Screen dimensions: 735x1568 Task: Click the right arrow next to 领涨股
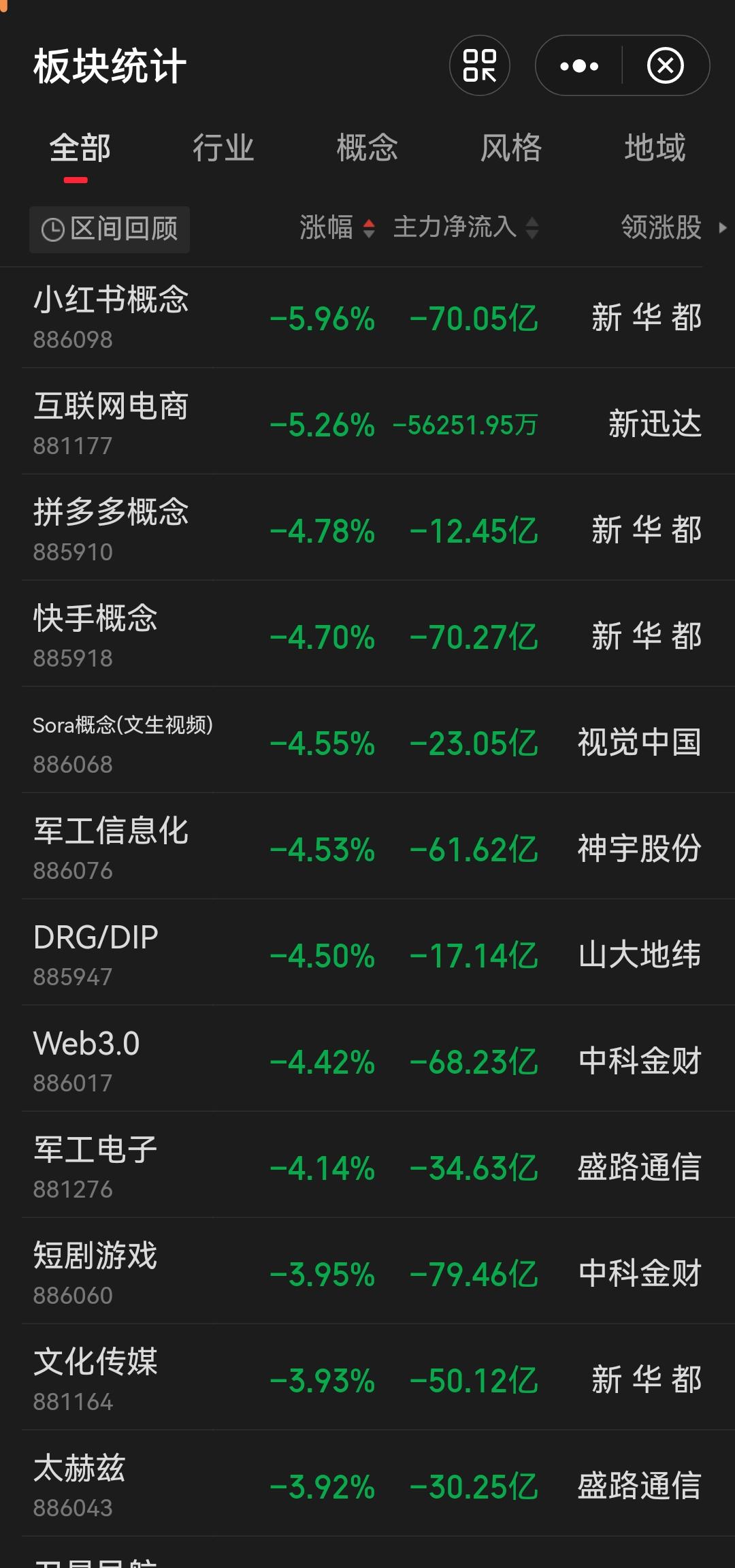coord(724,229)
